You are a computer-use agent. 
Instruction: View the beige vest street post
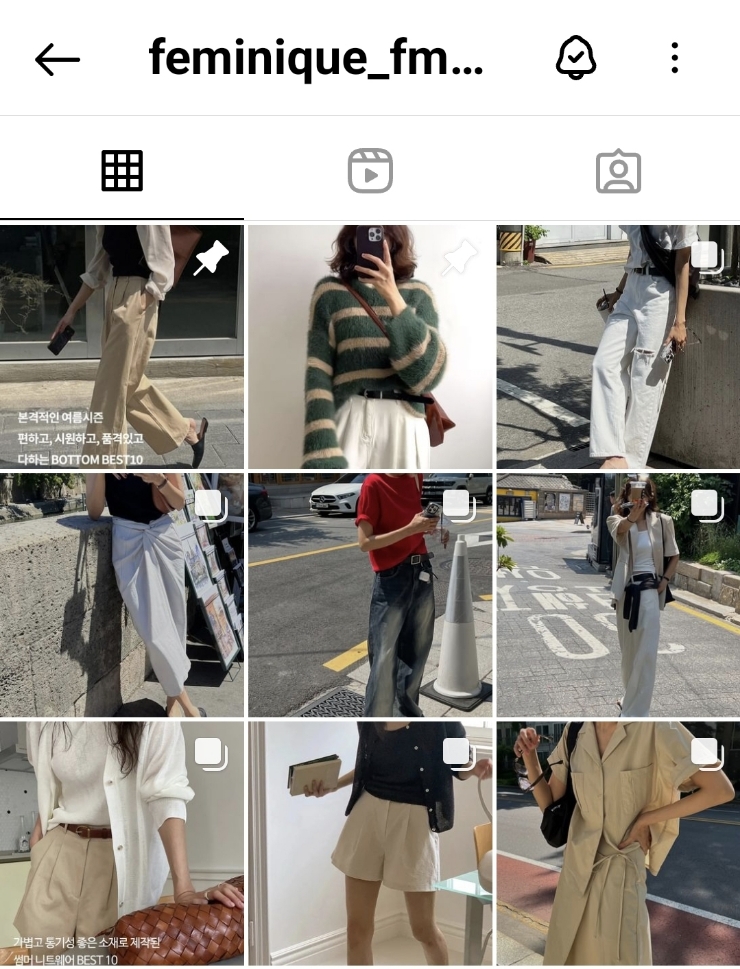pos(618,595)
